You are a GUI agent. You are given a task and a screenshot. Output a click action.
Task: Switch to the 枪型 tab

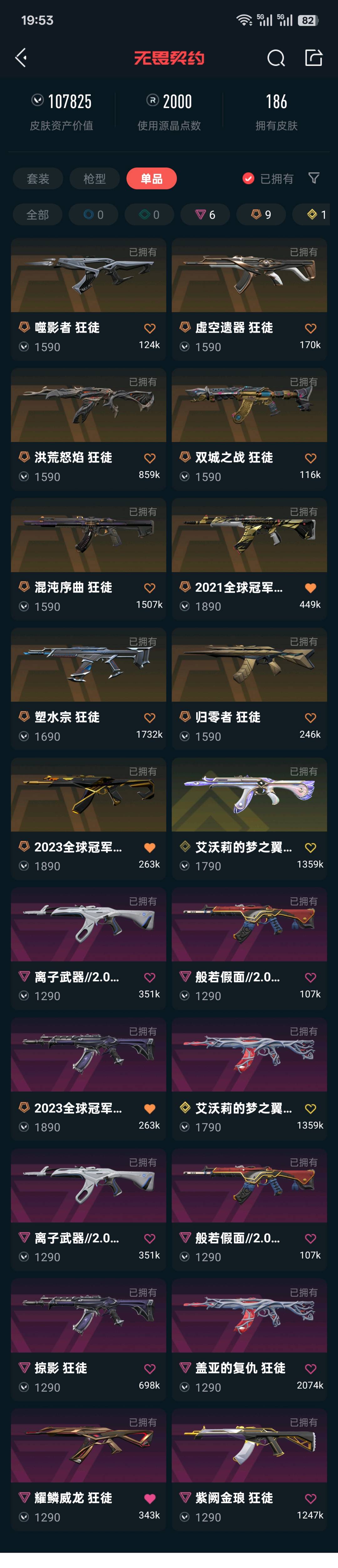pyautogui.click(x=94, y=178)
